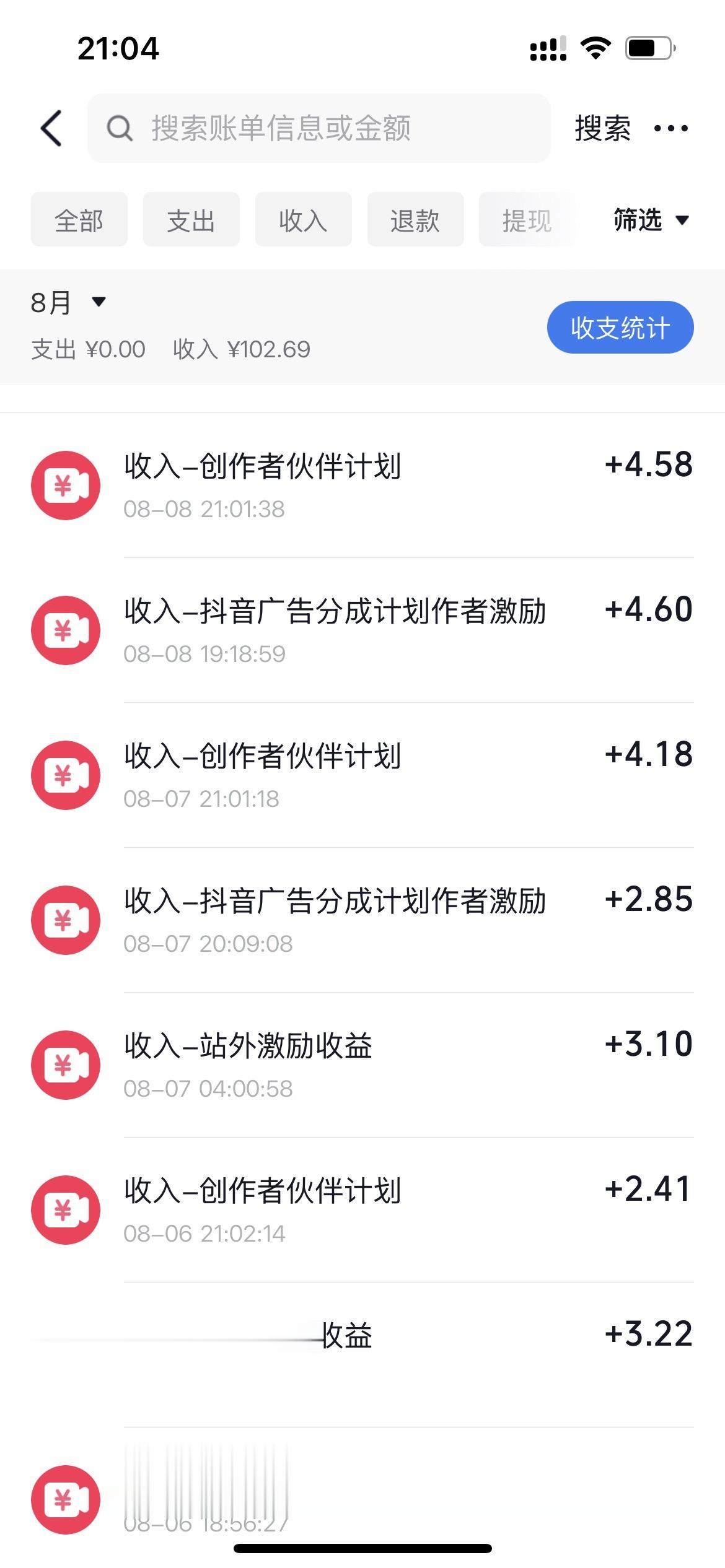Expand the 筛选 dropdown
This screenshot has height=1568, width=725.
651,219
